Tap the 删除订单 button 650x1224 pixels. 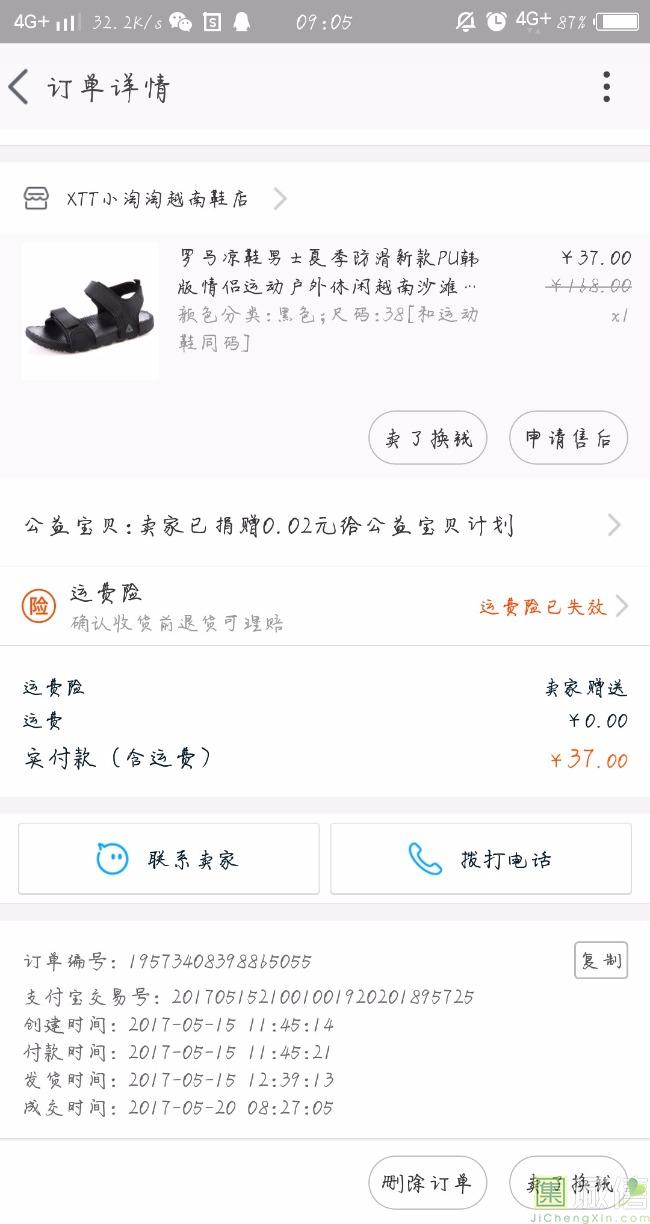pyautogui.click(x=427, y=1182)
